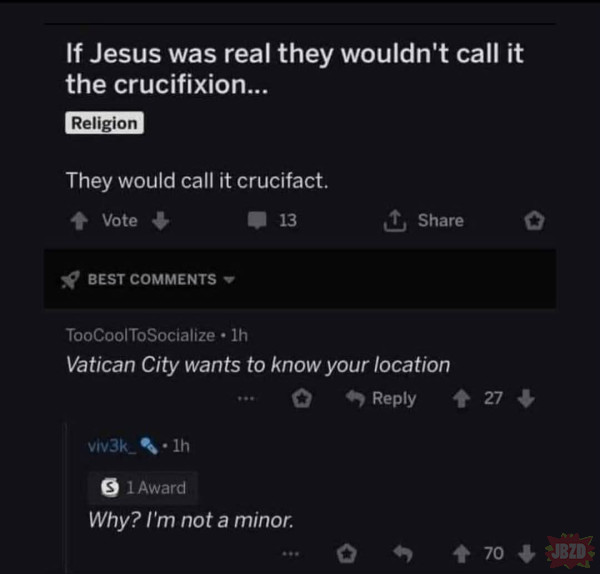Upvote viv3k_'s comment
This screenshot has height=574, width=600.
[463, 553]
